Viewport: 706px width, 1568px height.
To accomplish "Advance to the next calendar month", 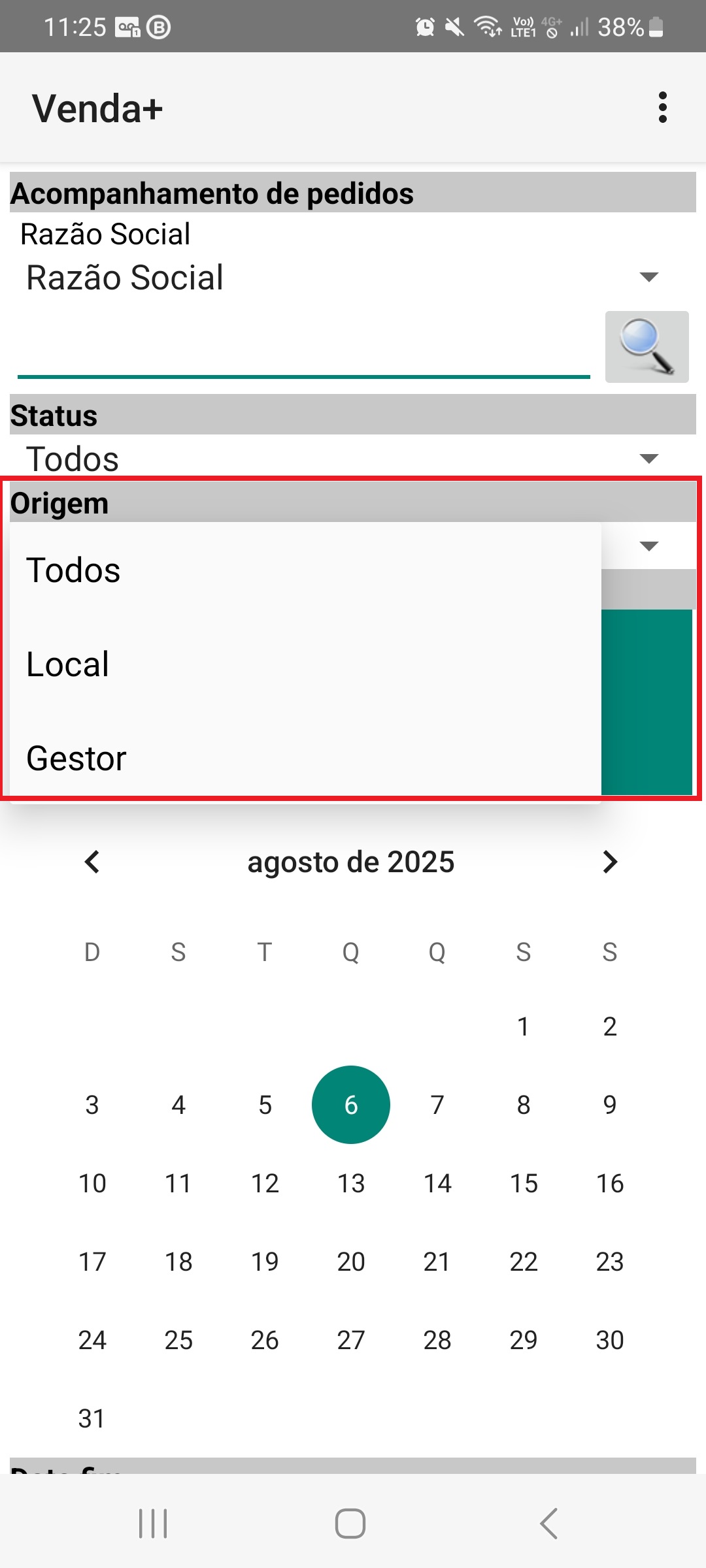I will [610, 862].
